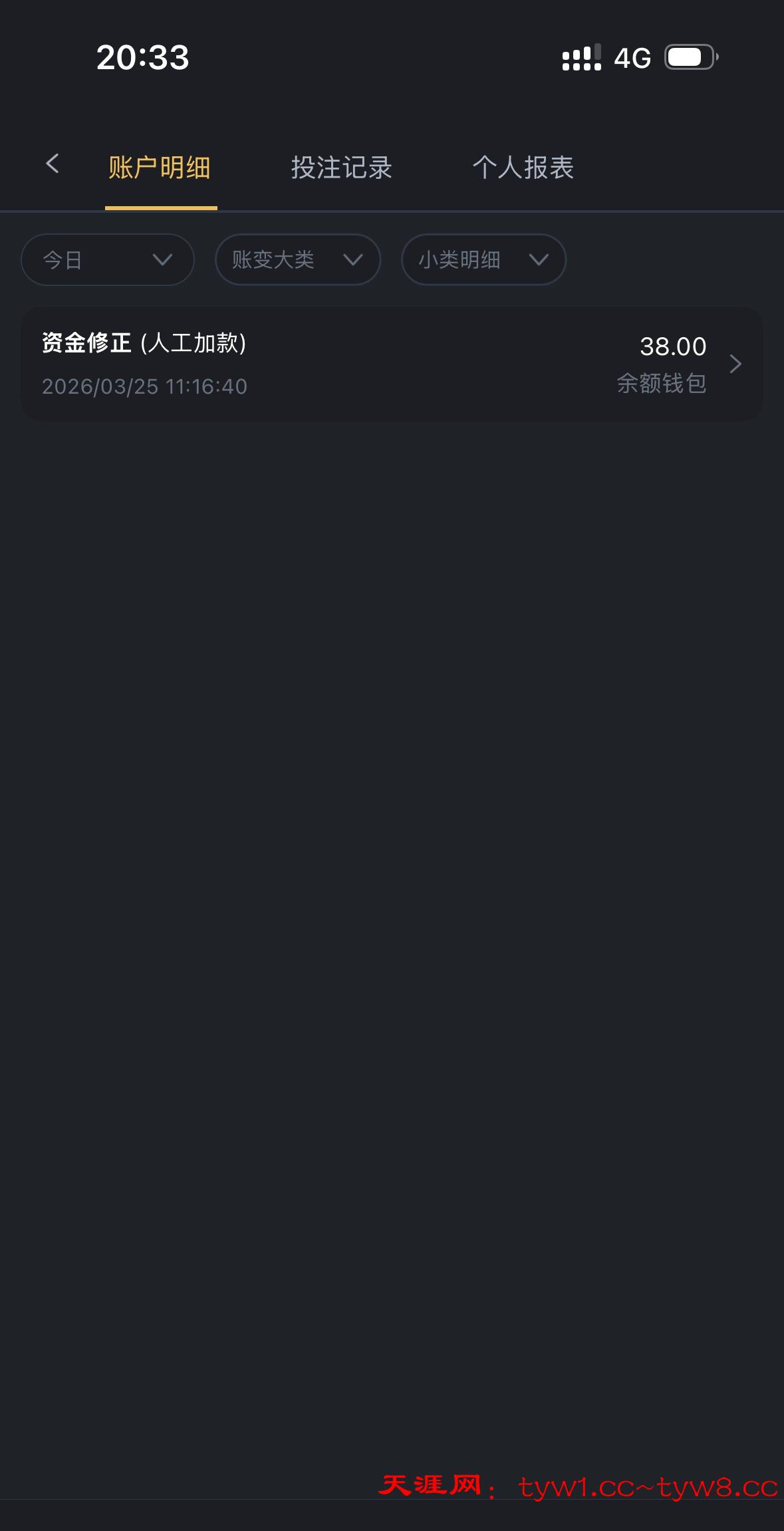Switch to the 个人报表 tab

click(523, 168)
